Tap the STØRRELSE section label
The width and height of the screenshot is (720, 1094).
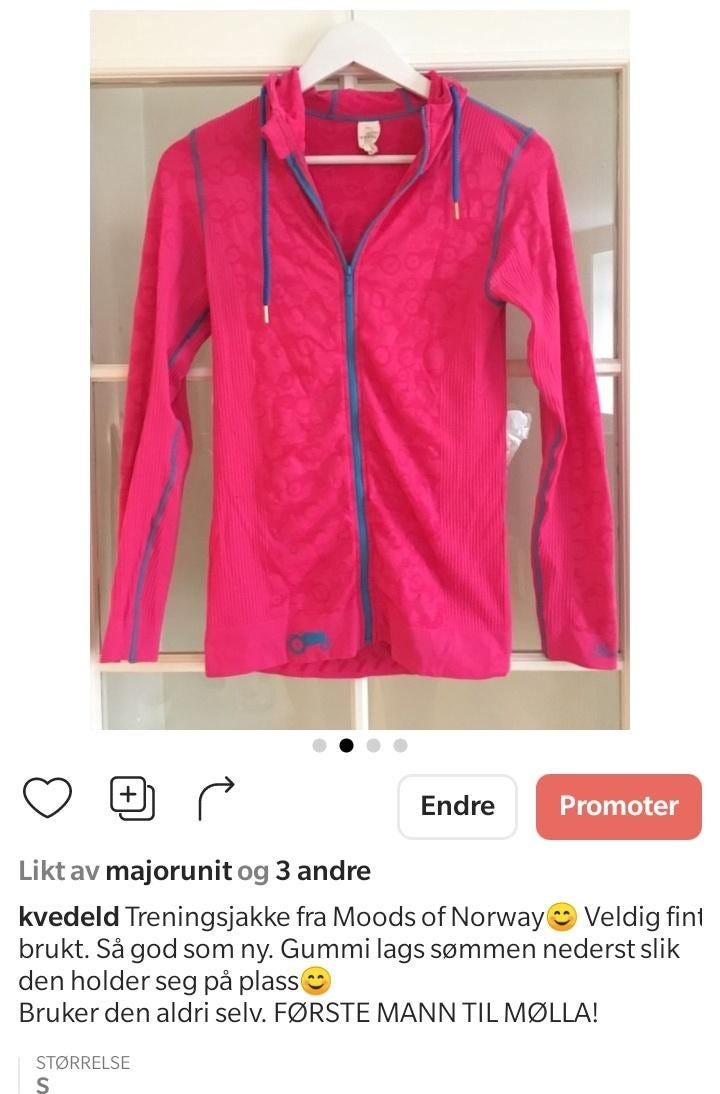(x=84, y=1063)
